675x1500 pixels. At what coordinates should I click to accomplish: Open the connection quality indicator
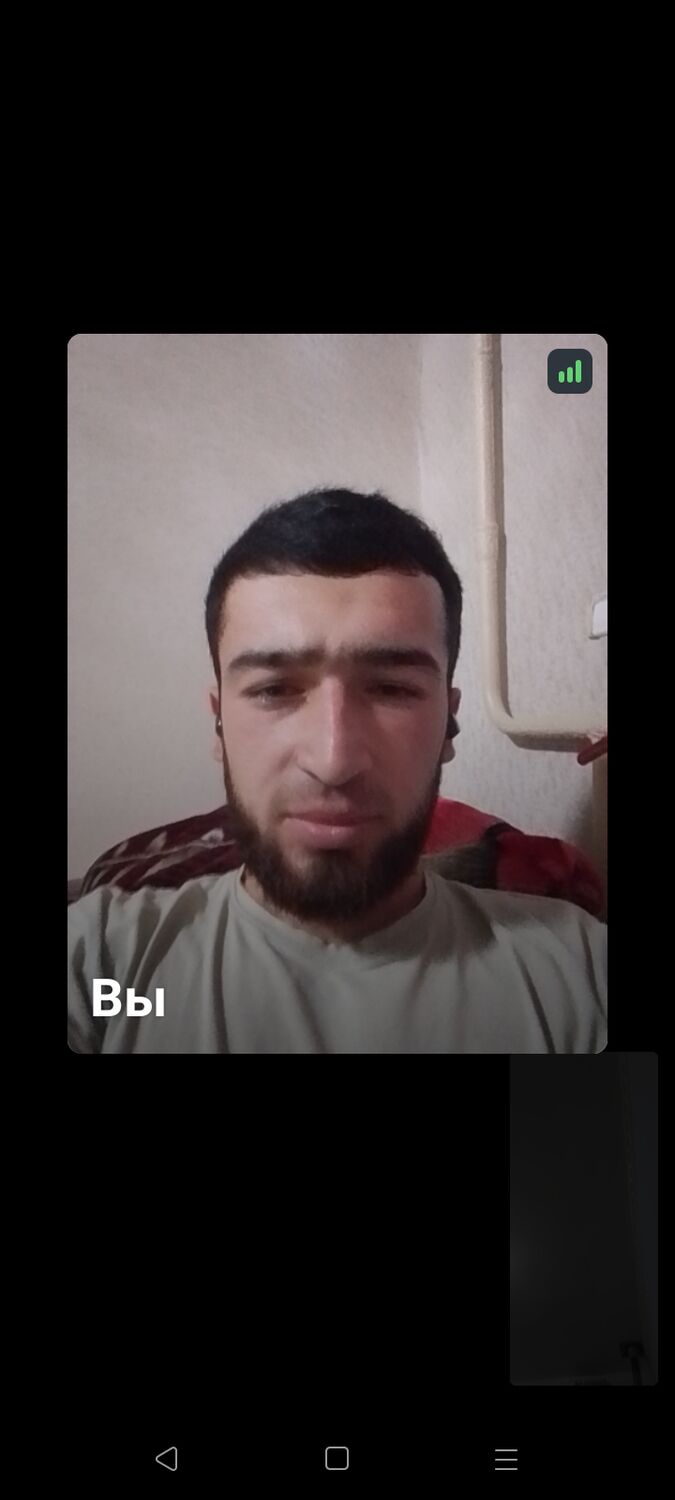(569, 372)
